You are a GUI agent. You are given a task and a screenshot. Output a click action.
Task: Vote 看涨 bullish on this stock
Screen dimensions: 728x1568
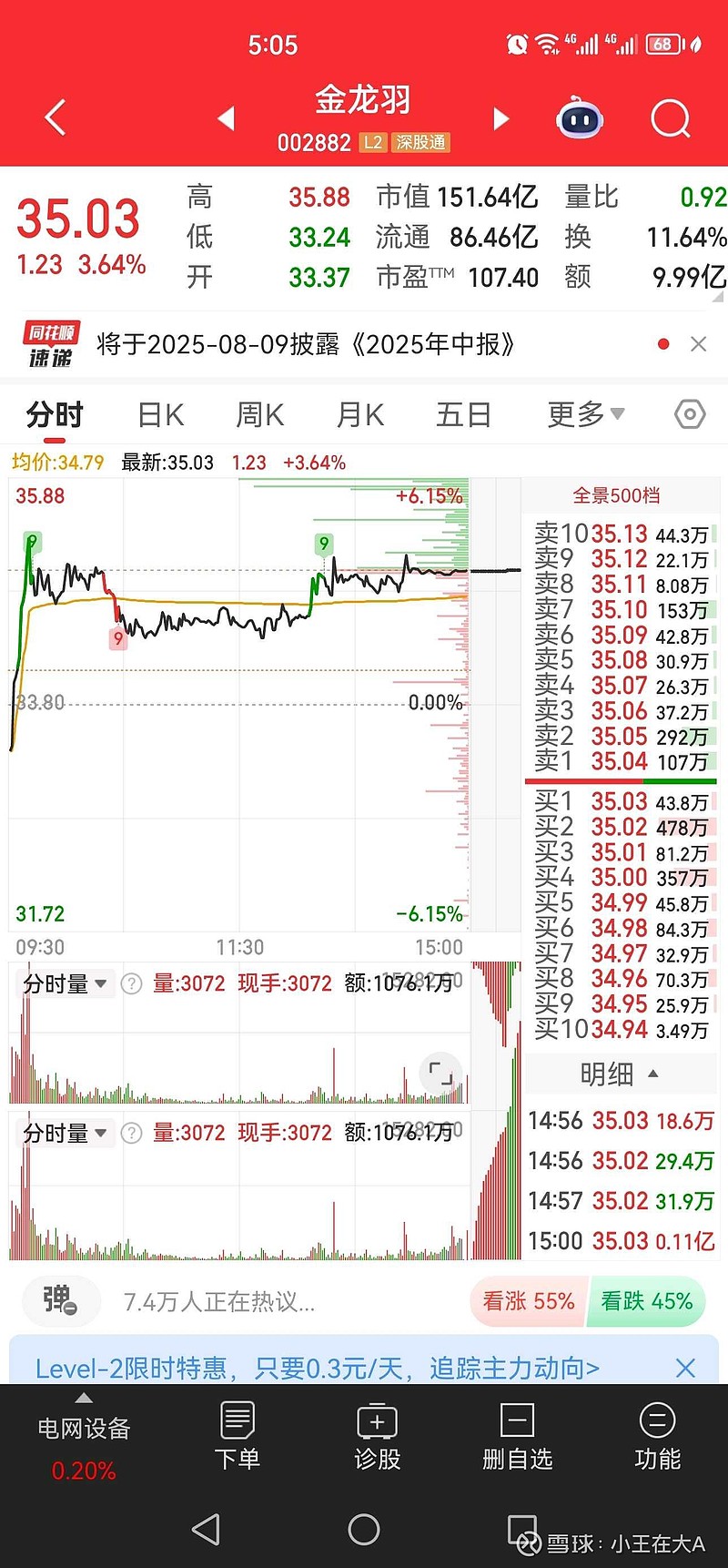point(528,1301)
